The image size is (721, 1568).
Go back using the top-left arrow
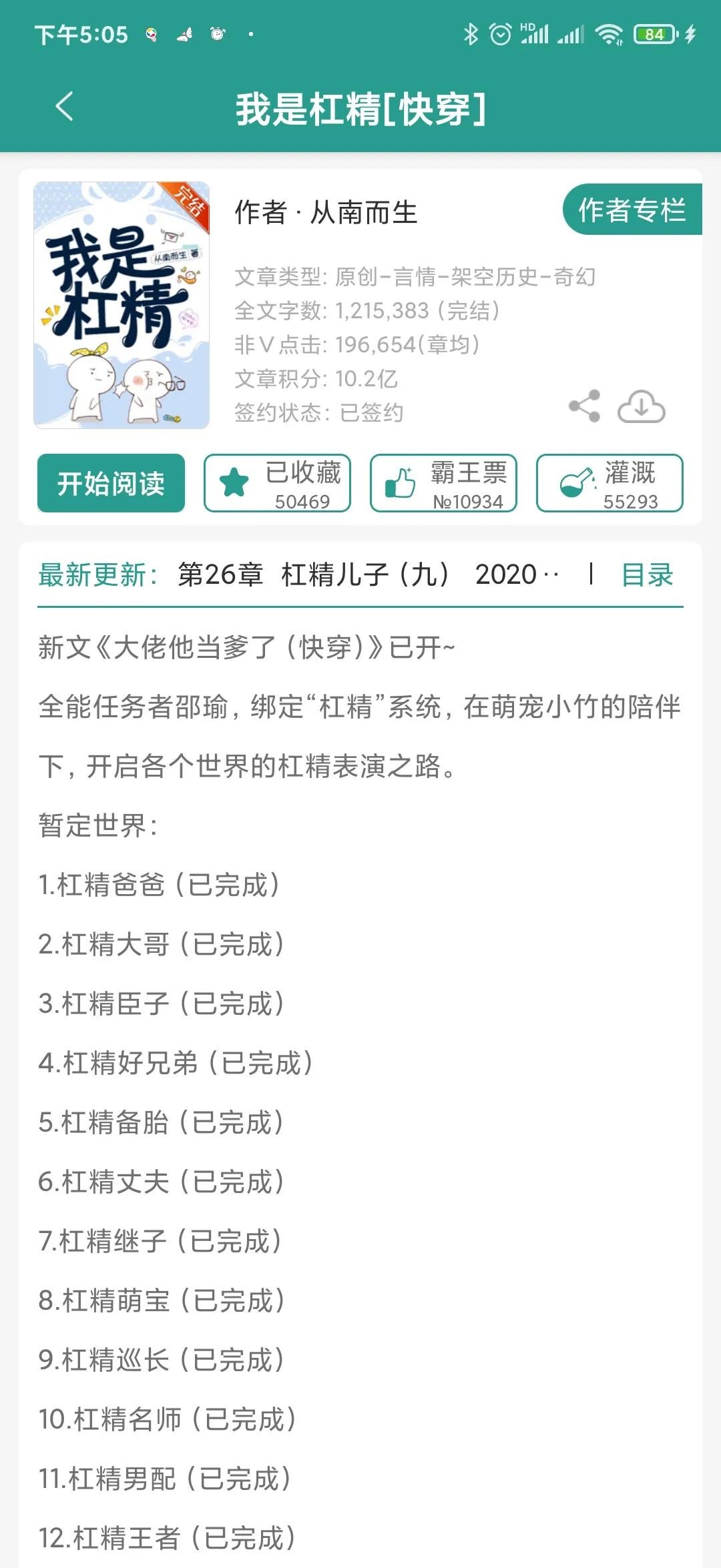64,107
